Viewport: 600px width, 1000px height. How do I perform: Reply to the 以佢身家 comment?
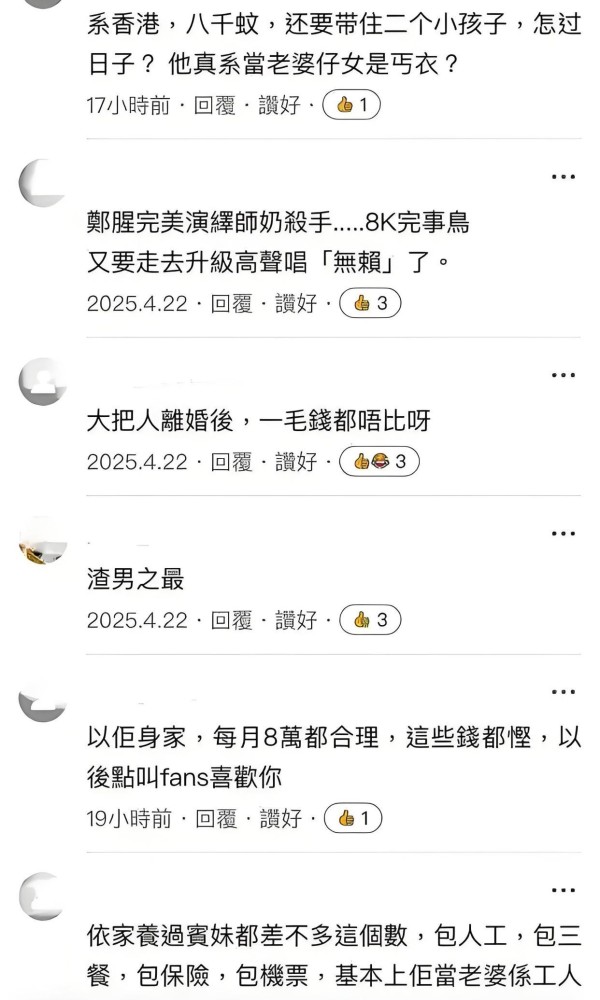pyautogui.click(x=216, y=818)
